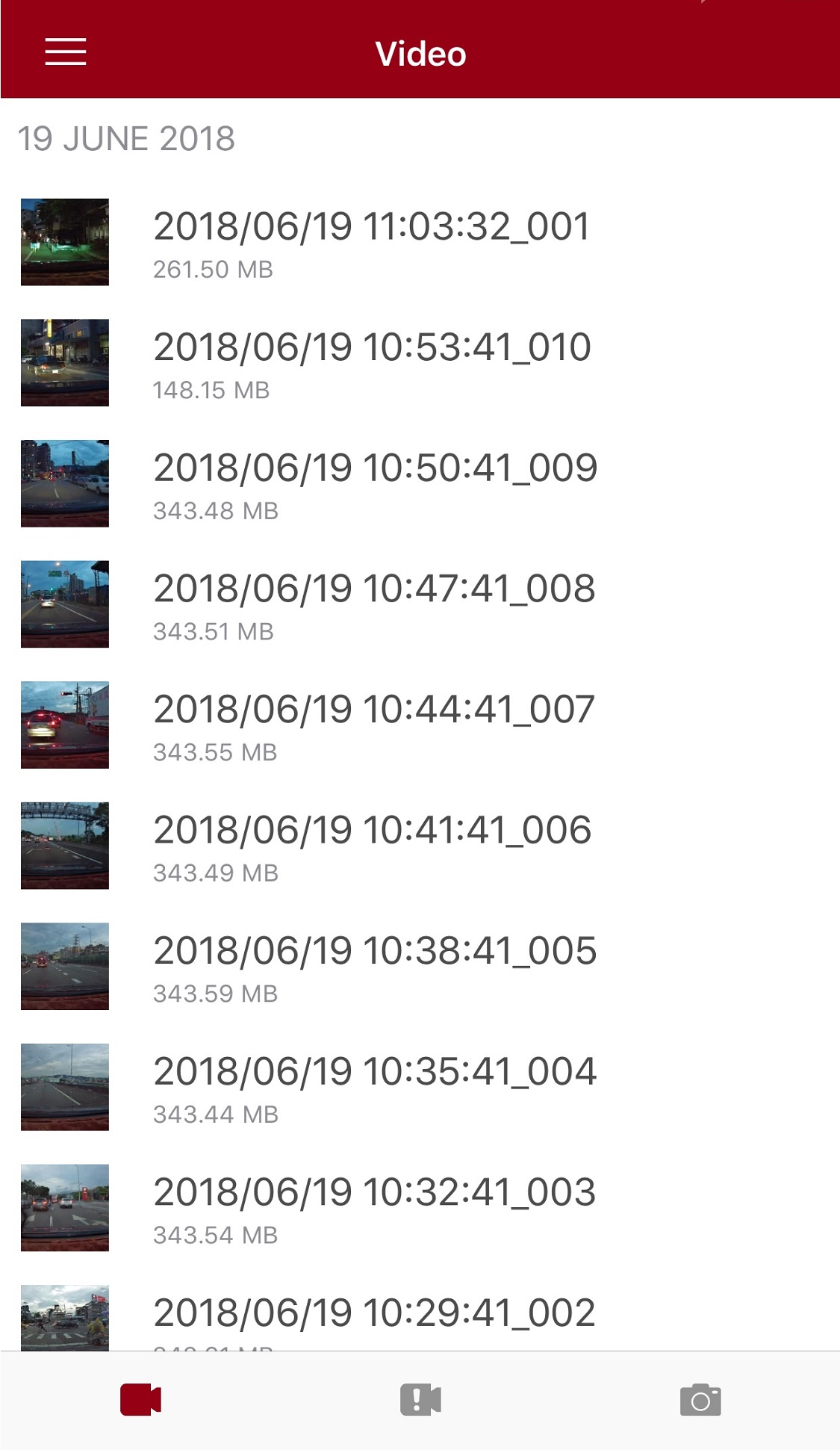Open video 10:44:41_007

pos(420,725)
